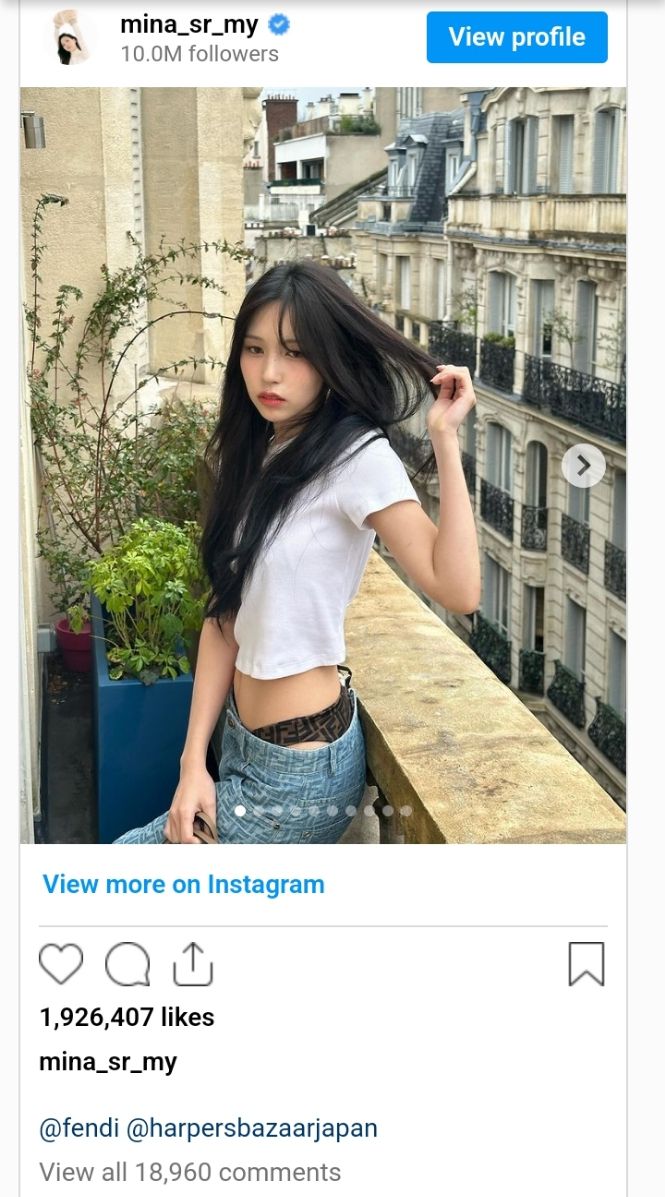
Task: Open the @fendi mention
Action: pos(79,1128)
